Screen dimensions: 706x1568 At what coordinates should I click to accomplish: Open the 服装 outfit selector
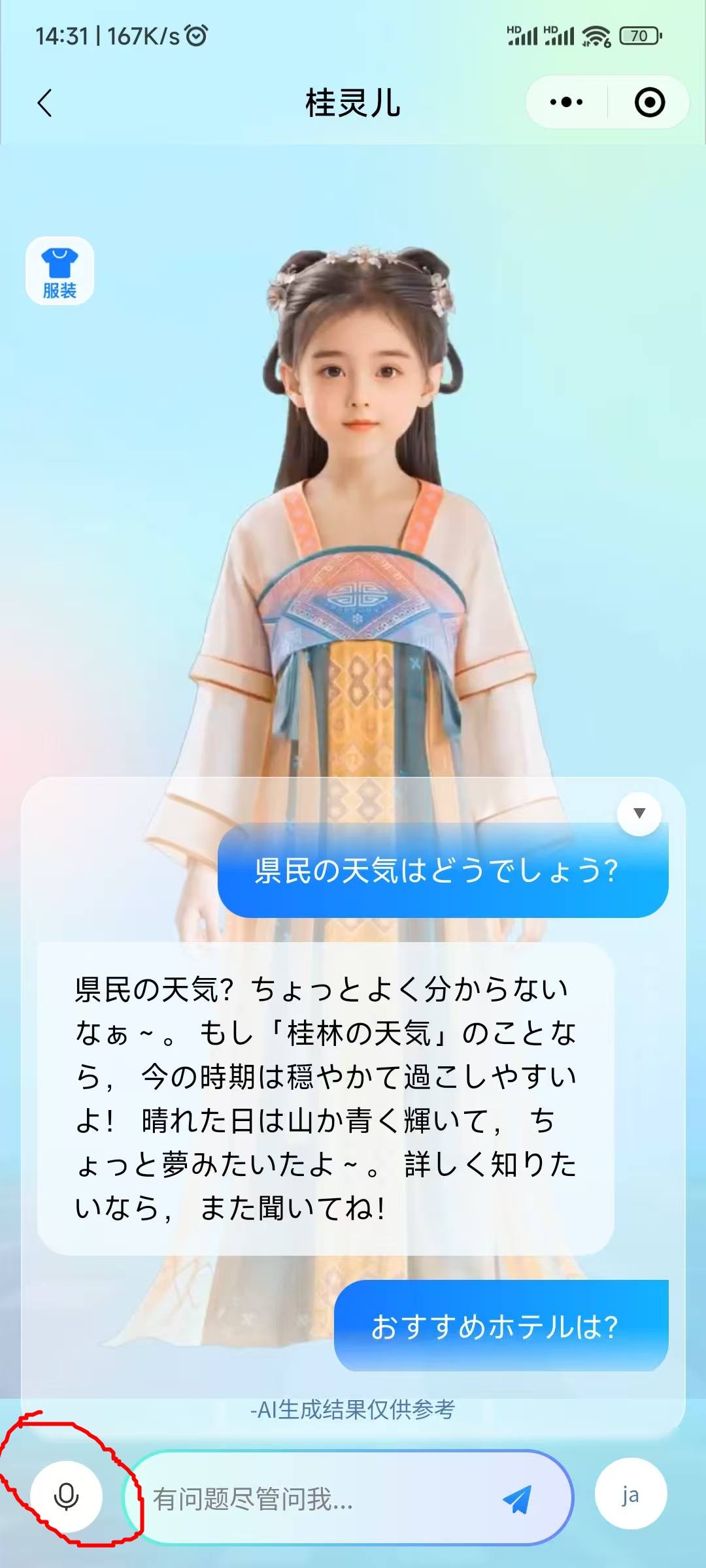(59, 271)
